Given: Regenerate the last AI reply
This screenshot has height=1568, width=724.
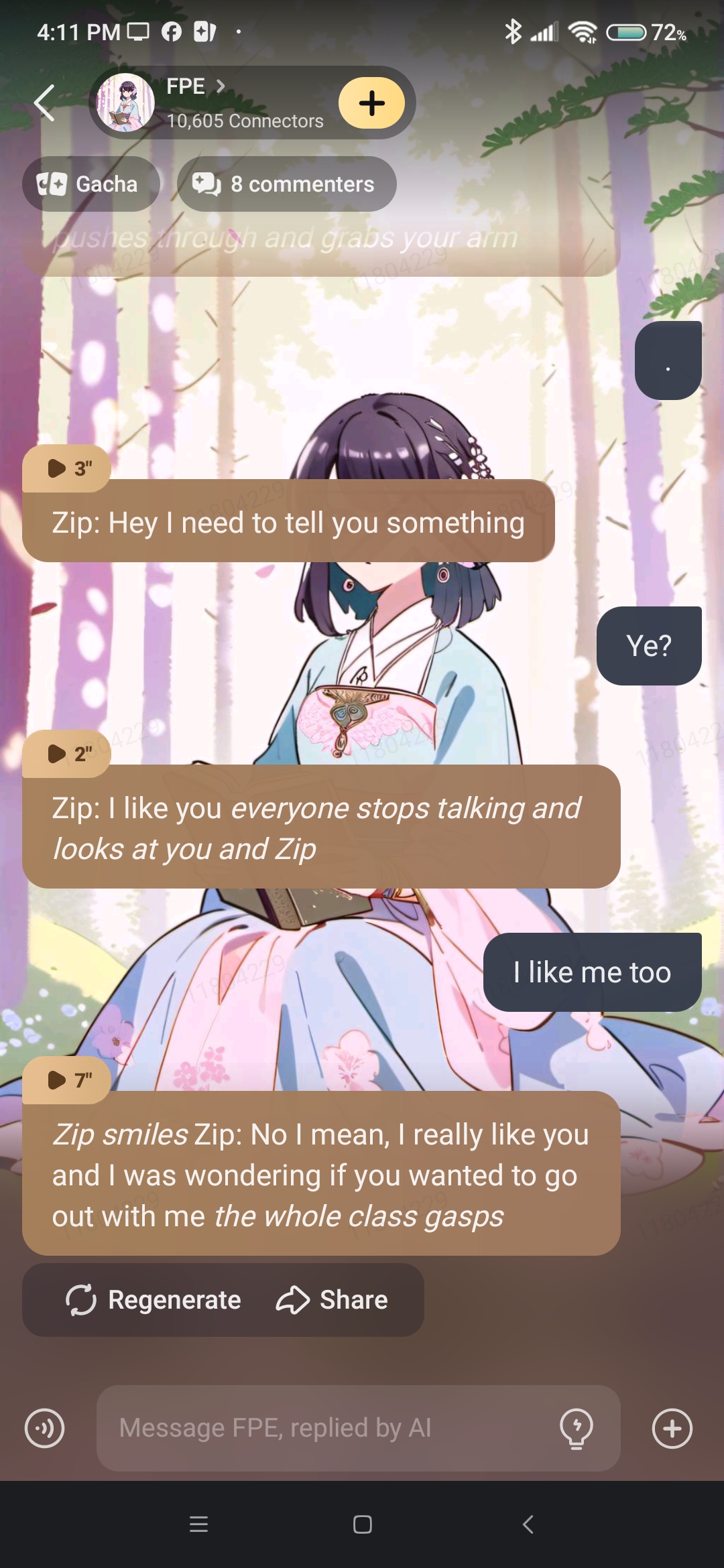Looking at the screenshot, I should pos(154,1300).
